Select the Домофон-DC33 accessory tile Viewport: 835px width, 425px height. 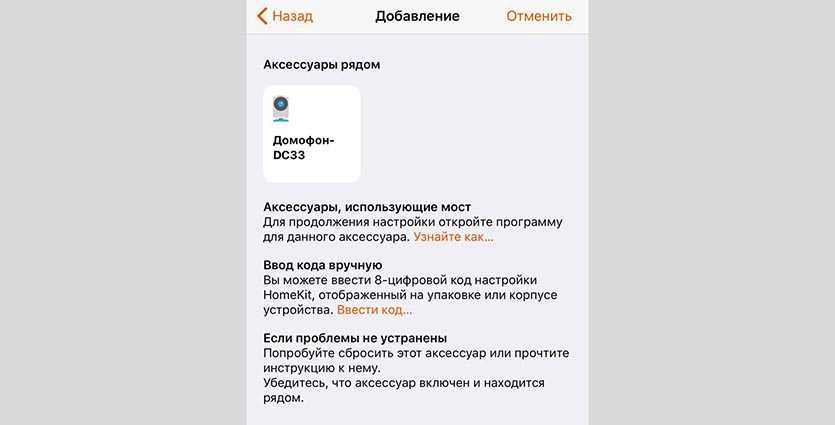[311, 133]
